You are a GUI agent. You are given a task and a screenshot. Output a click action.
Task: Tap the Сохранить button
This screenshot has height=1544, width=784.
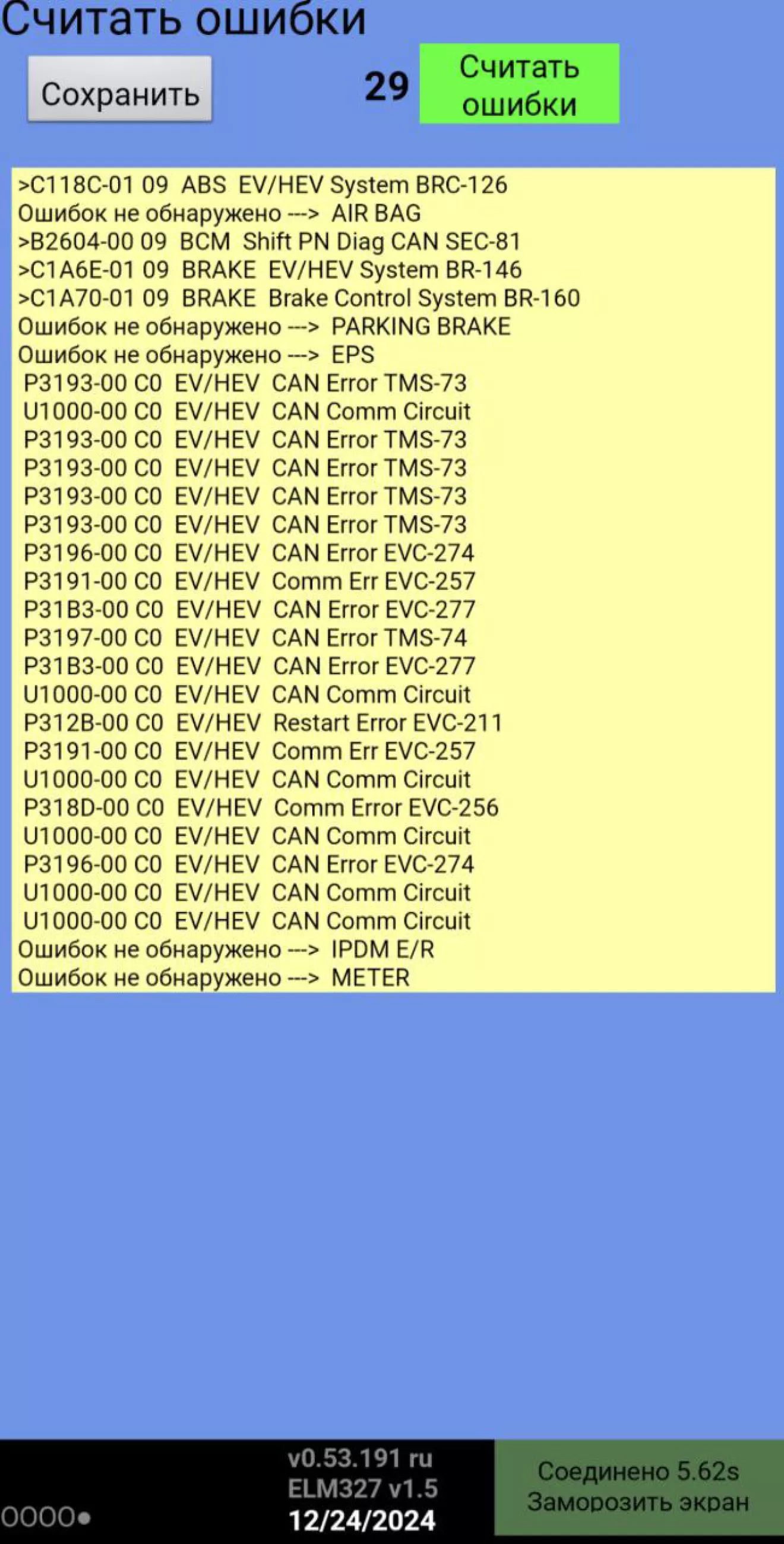tap(120, 89)
